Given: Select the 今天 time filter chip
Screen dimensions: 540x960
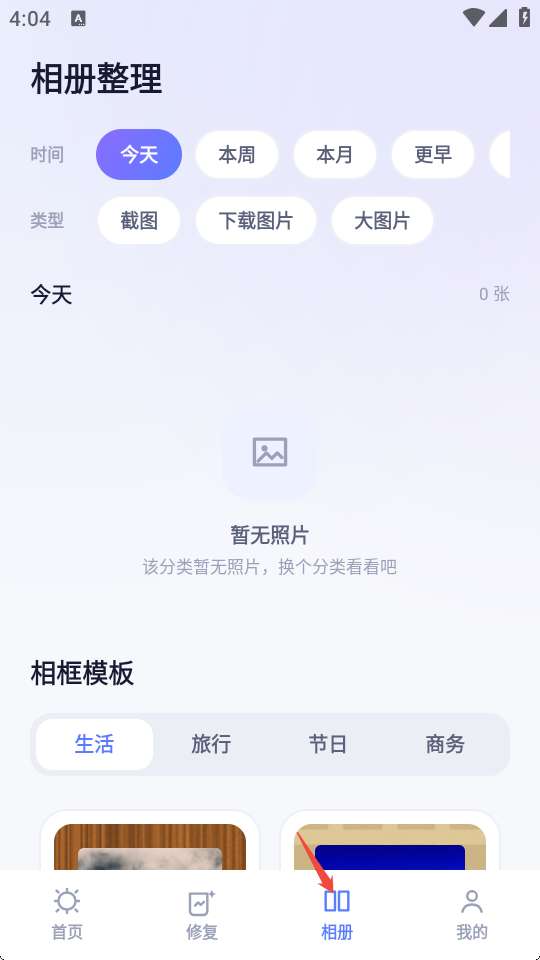Looking at the screenshot, I should click(x=139, y=154).
